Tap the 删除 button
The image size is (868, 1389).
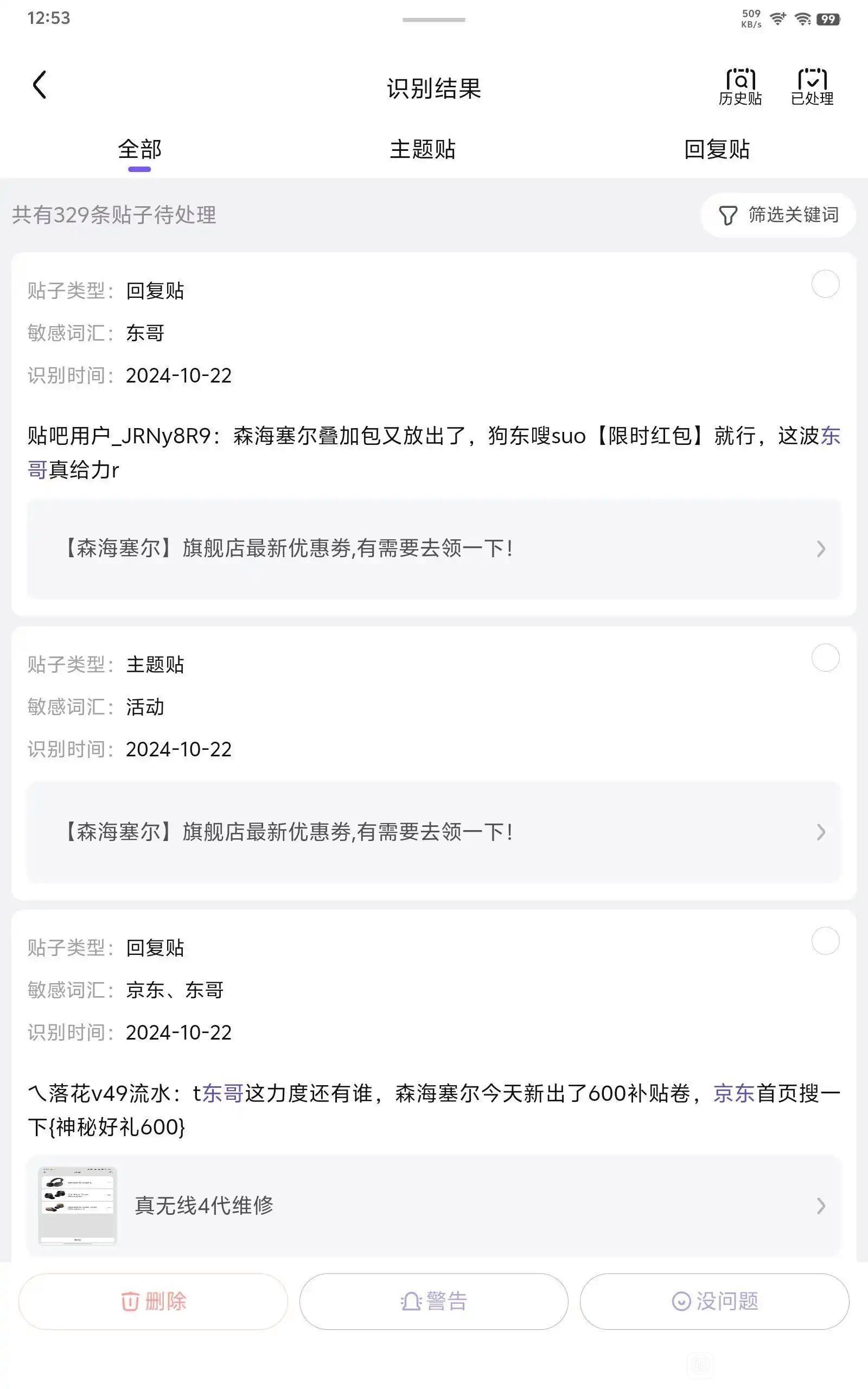[x=154, y=1301]
